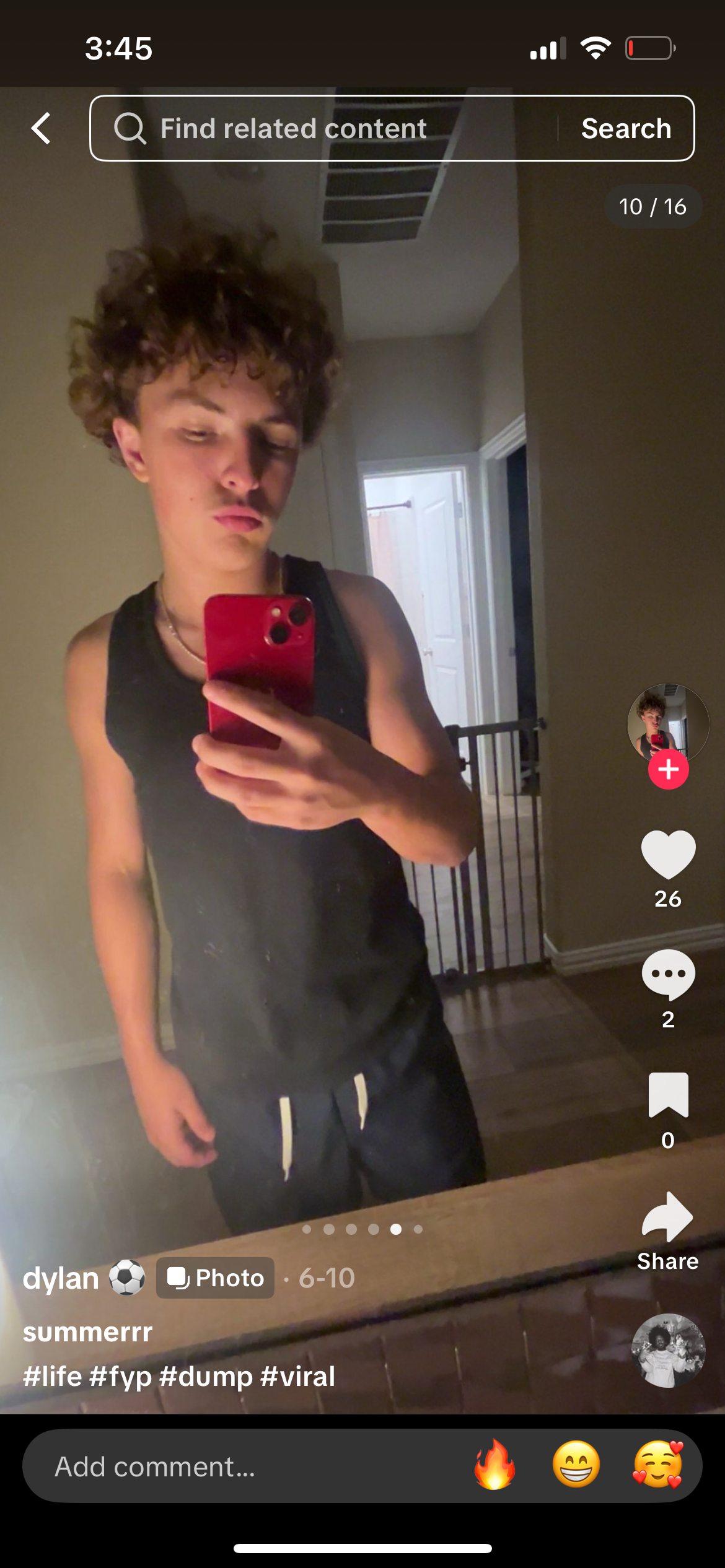The image size is (725, 1568).
Task: Insert the smiling hearts emoji reaction
Action: pyautogui.click(x=658, y=1466)
